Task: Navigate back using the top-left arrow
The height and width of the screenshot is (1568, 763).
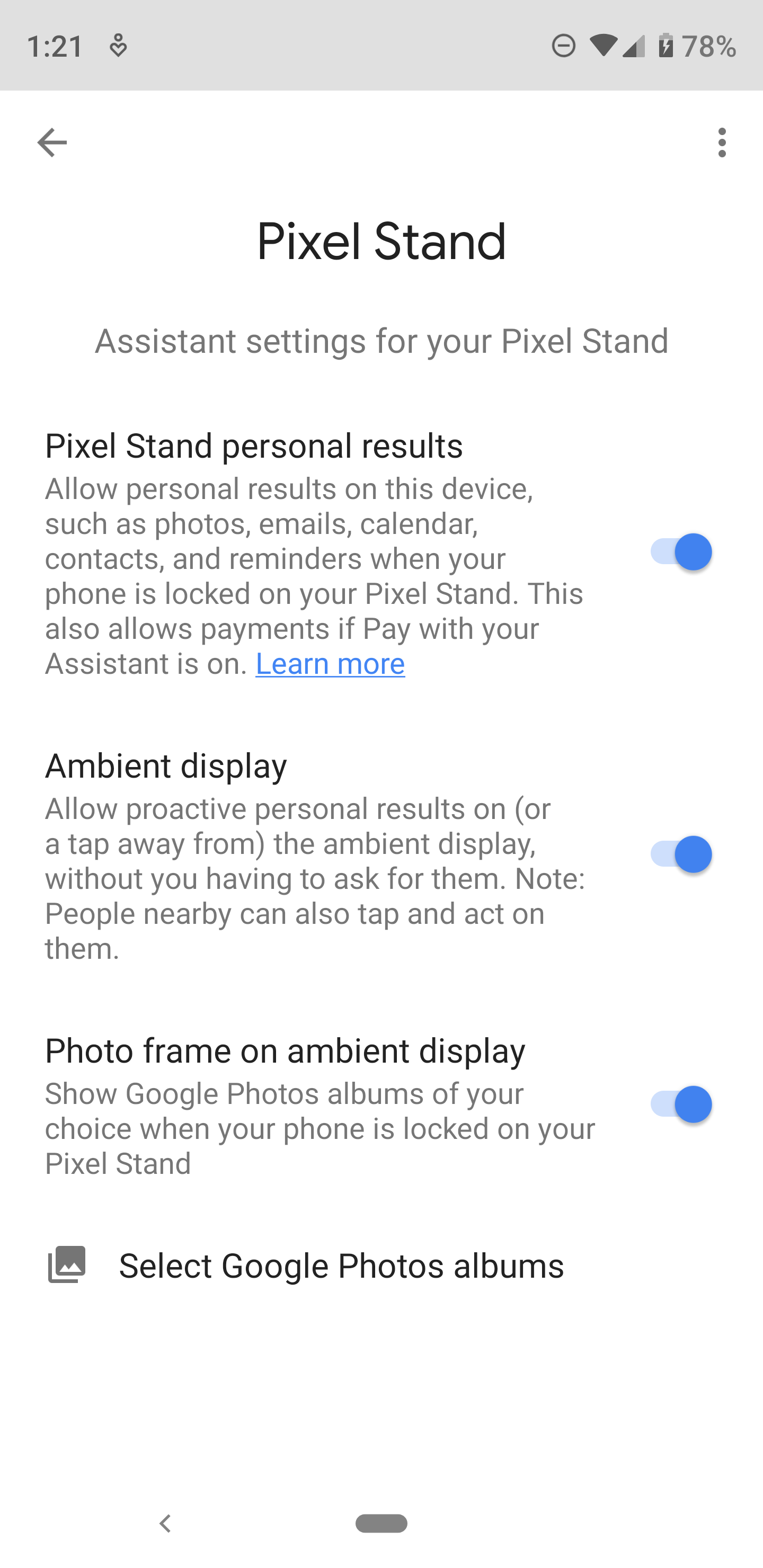Action: pos(52,142)
